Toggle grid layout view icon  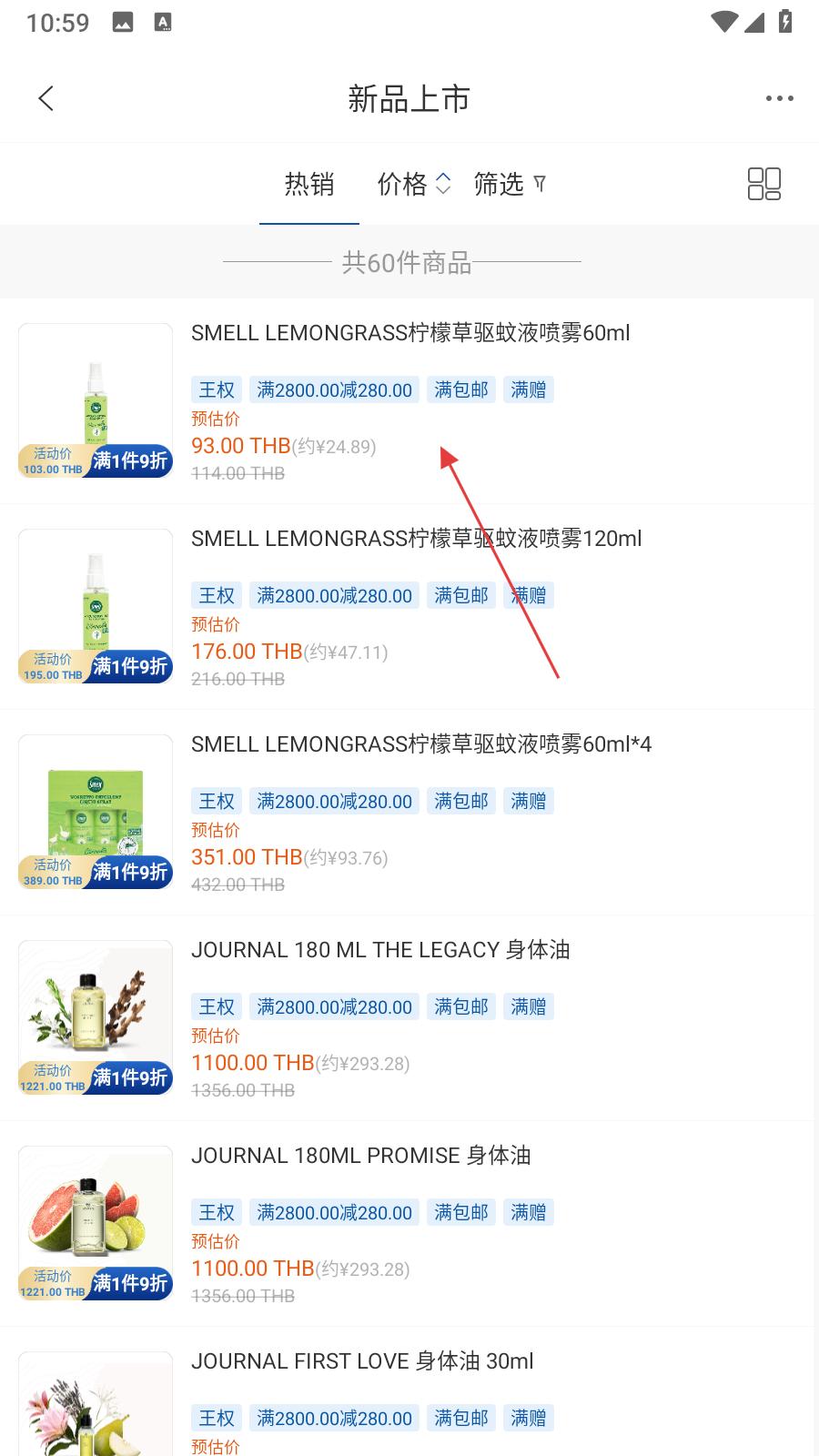click(763, 184)
